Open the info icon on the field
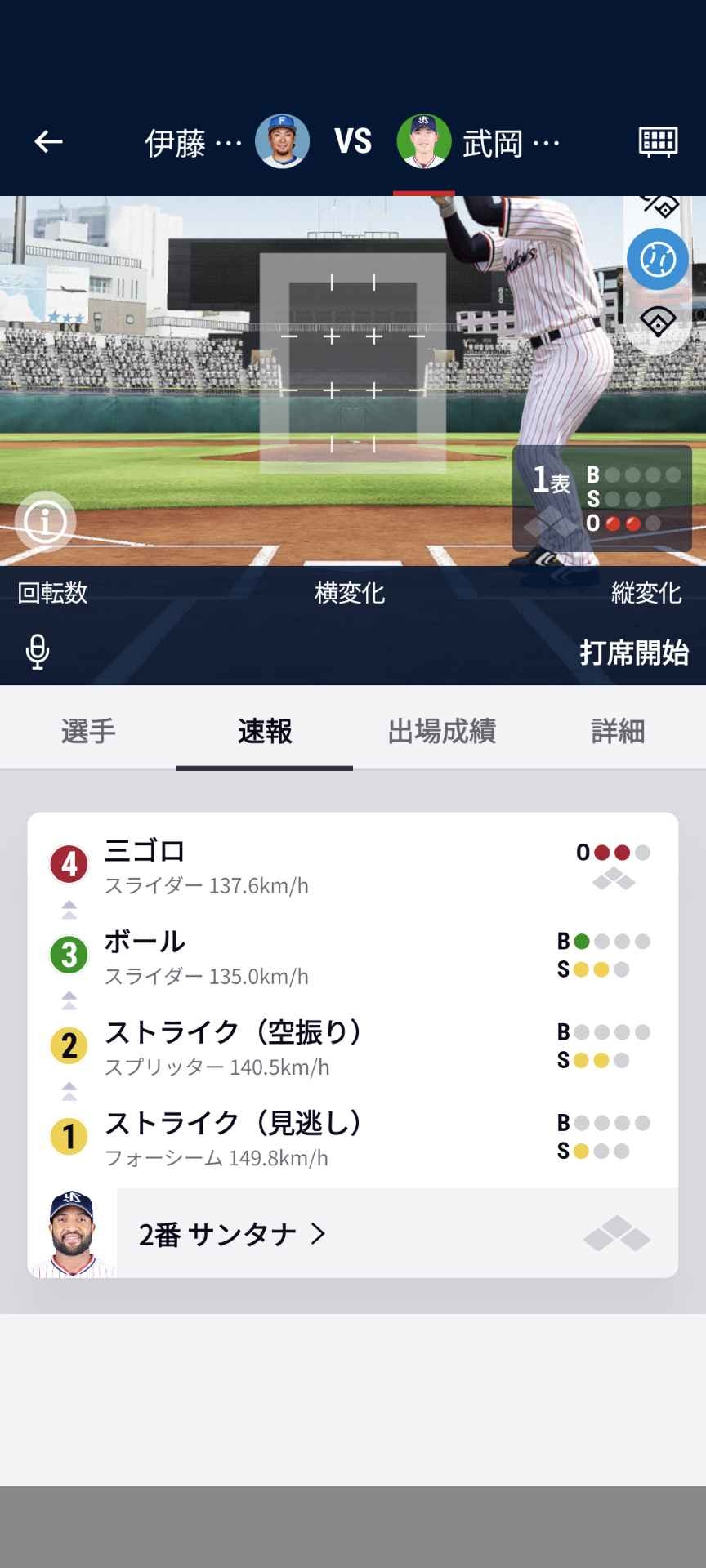This screenshot has width=706, height=1568. pyautogui.click(x=45, y=521)
